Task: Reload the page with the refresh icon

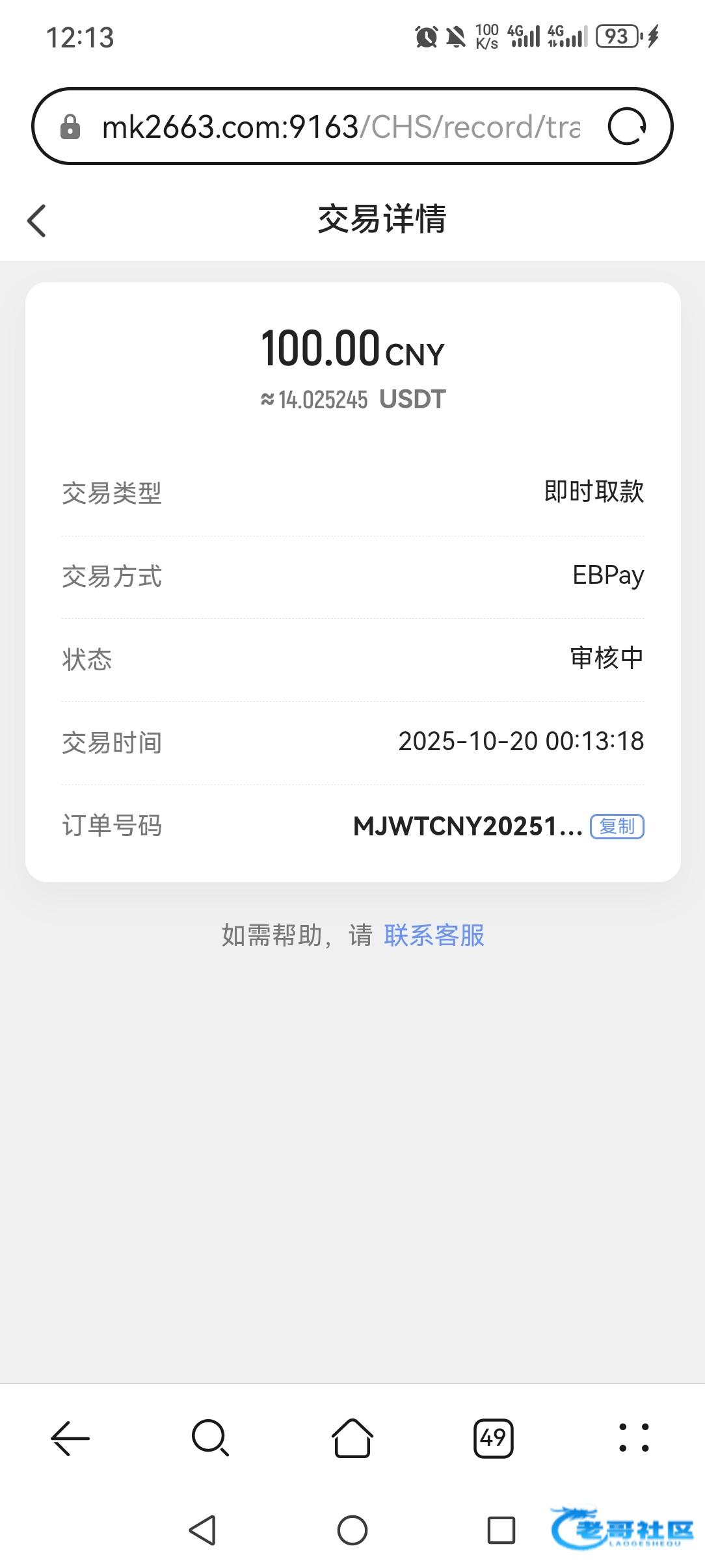Action: pyautogui.click(x=626, y=126)
